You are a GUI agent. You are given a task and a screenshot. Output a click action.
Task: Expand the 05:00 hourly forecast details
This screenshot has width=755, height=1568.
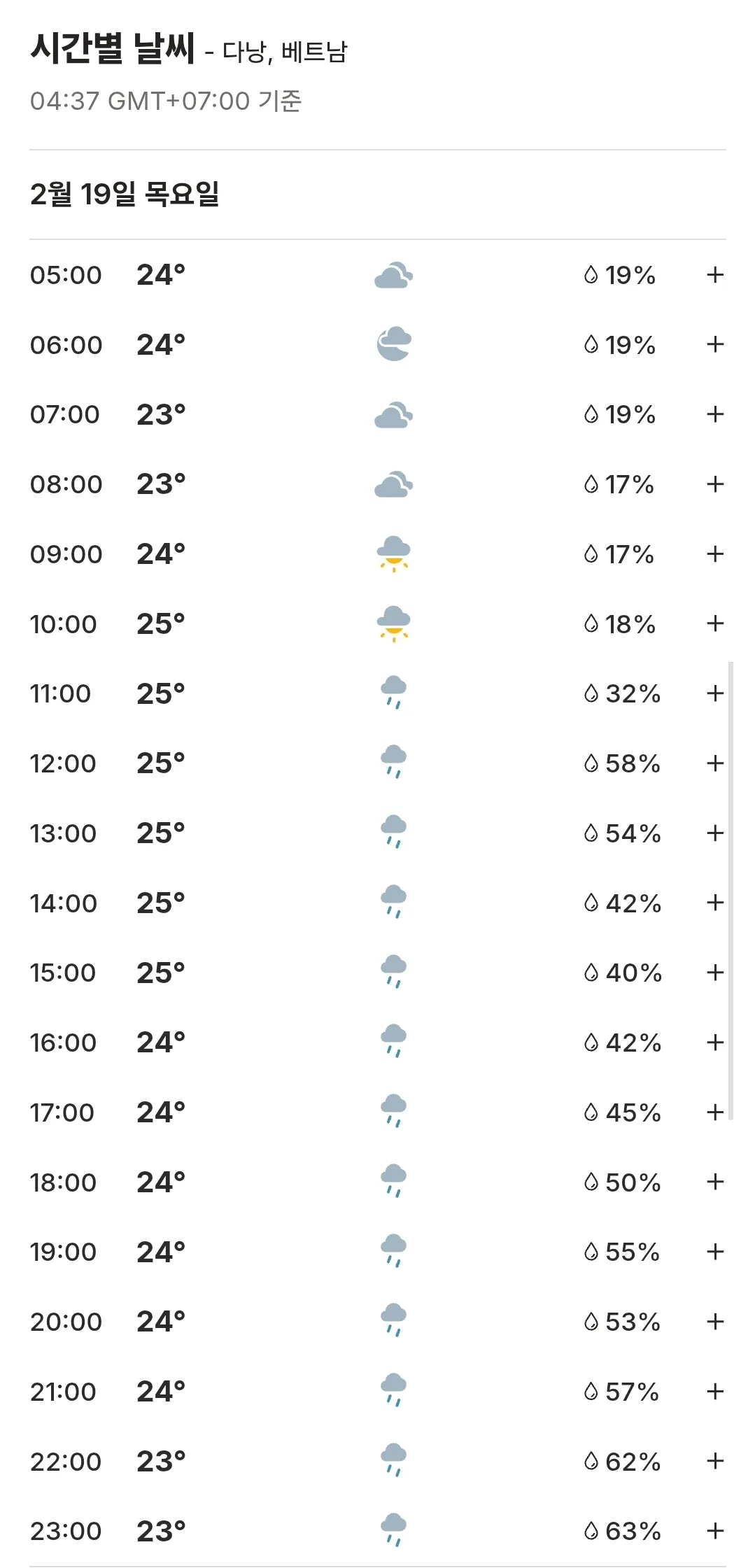(x=714, y=275)
